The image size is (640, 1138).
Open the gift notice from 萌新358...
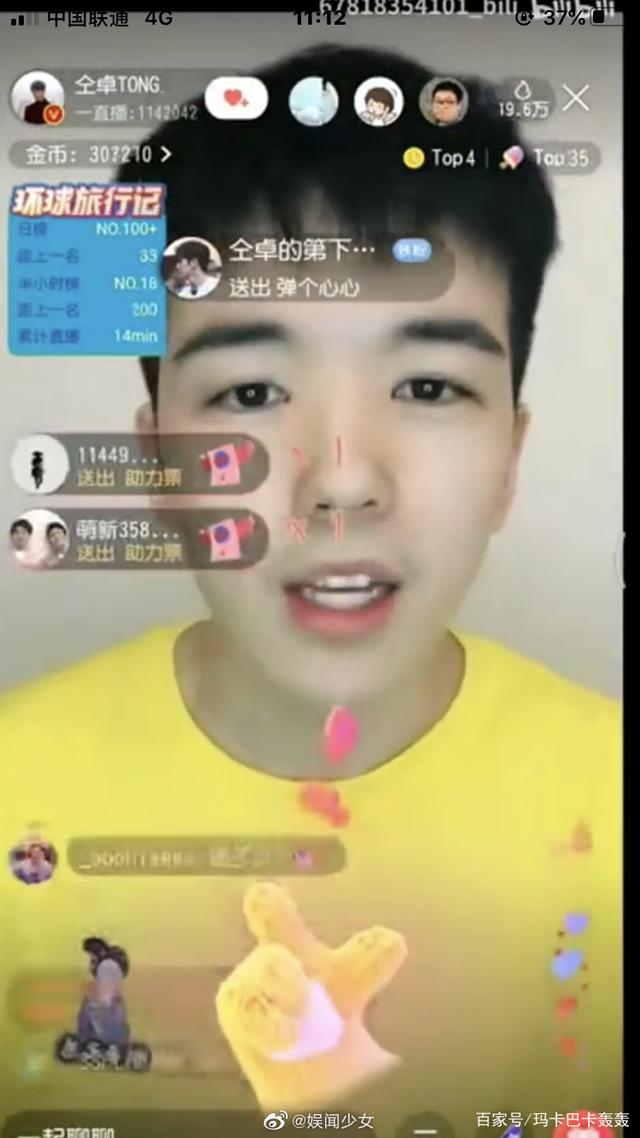(x=139, y=539)
